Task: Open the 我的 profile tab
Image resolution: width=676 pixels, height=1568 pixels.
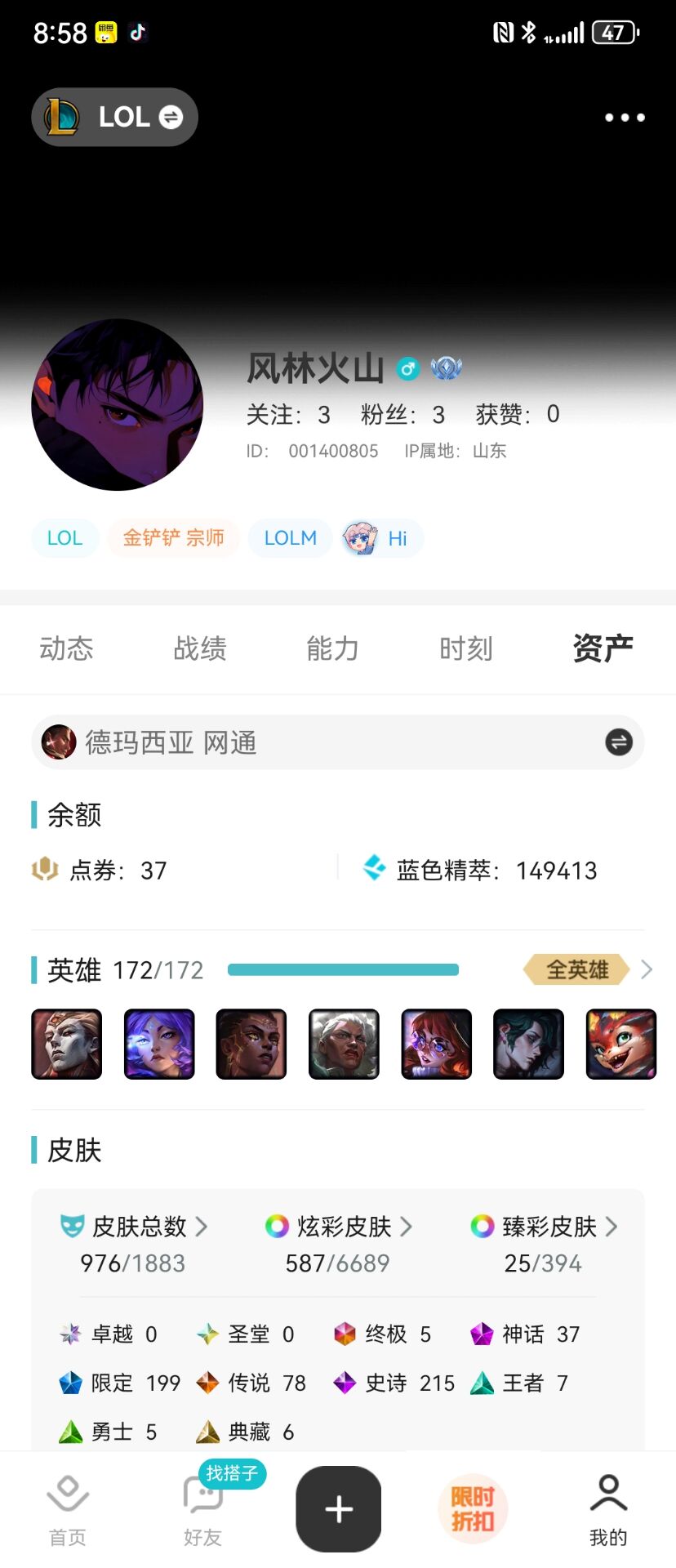Action: click(x=608, y=1511)
